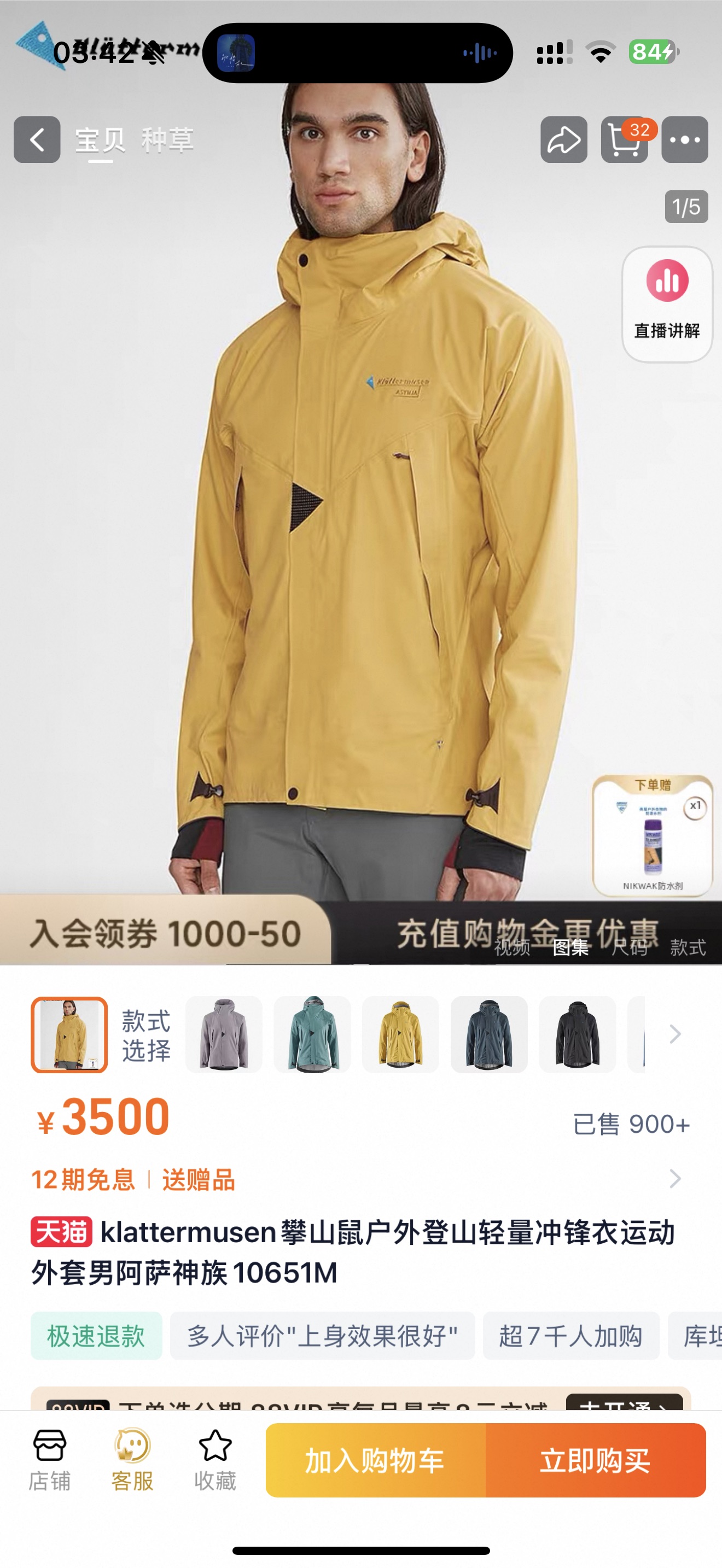
Task: Tap 立即购买 to buy now
Action: point(595,1460)
